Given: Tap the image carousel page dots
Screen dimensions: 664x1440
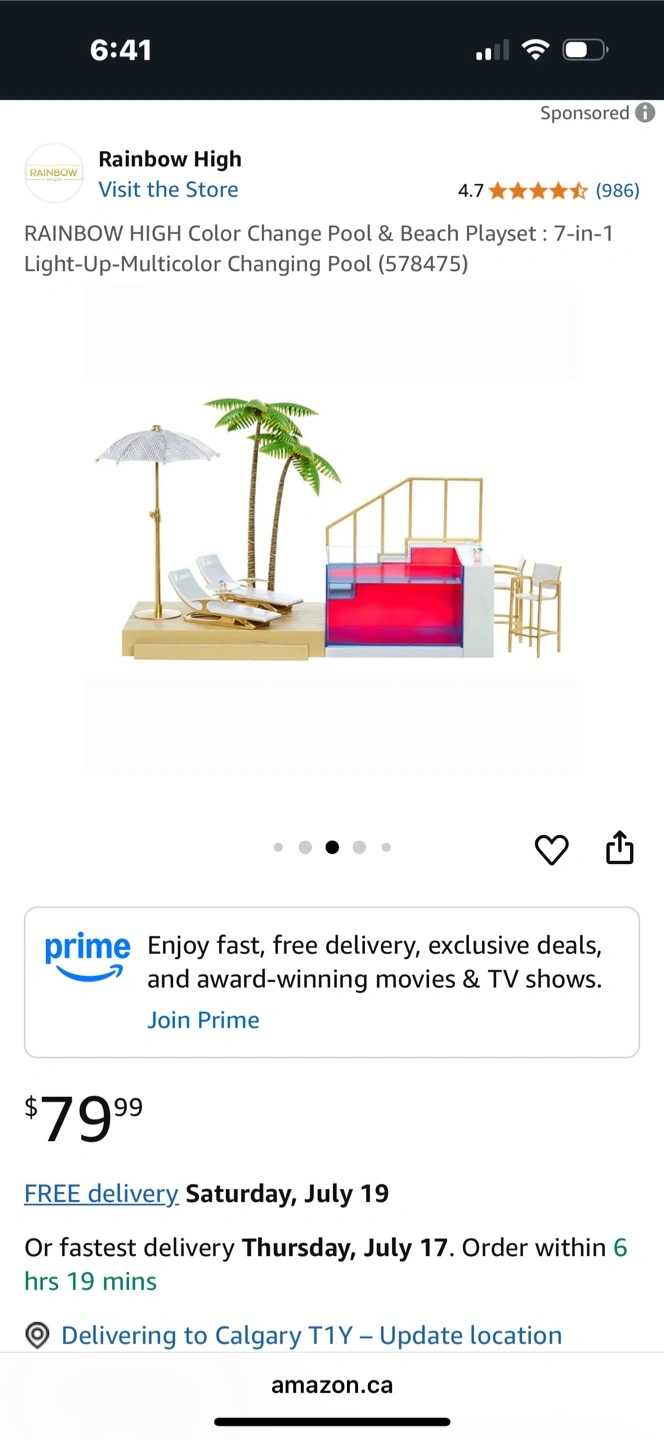Looking at the screenshot, I should (x=332, y=847).
